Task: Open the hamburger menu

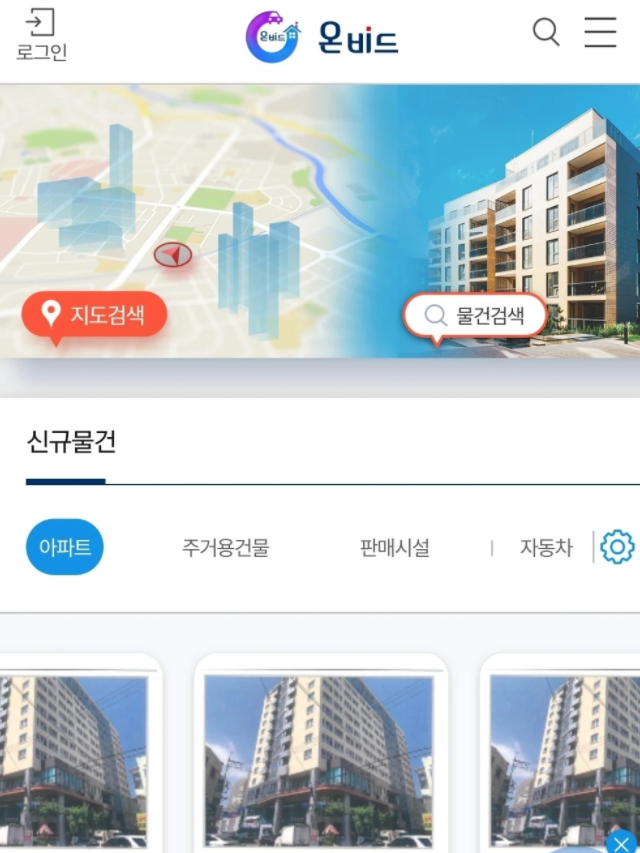Action: click(600, 32)
